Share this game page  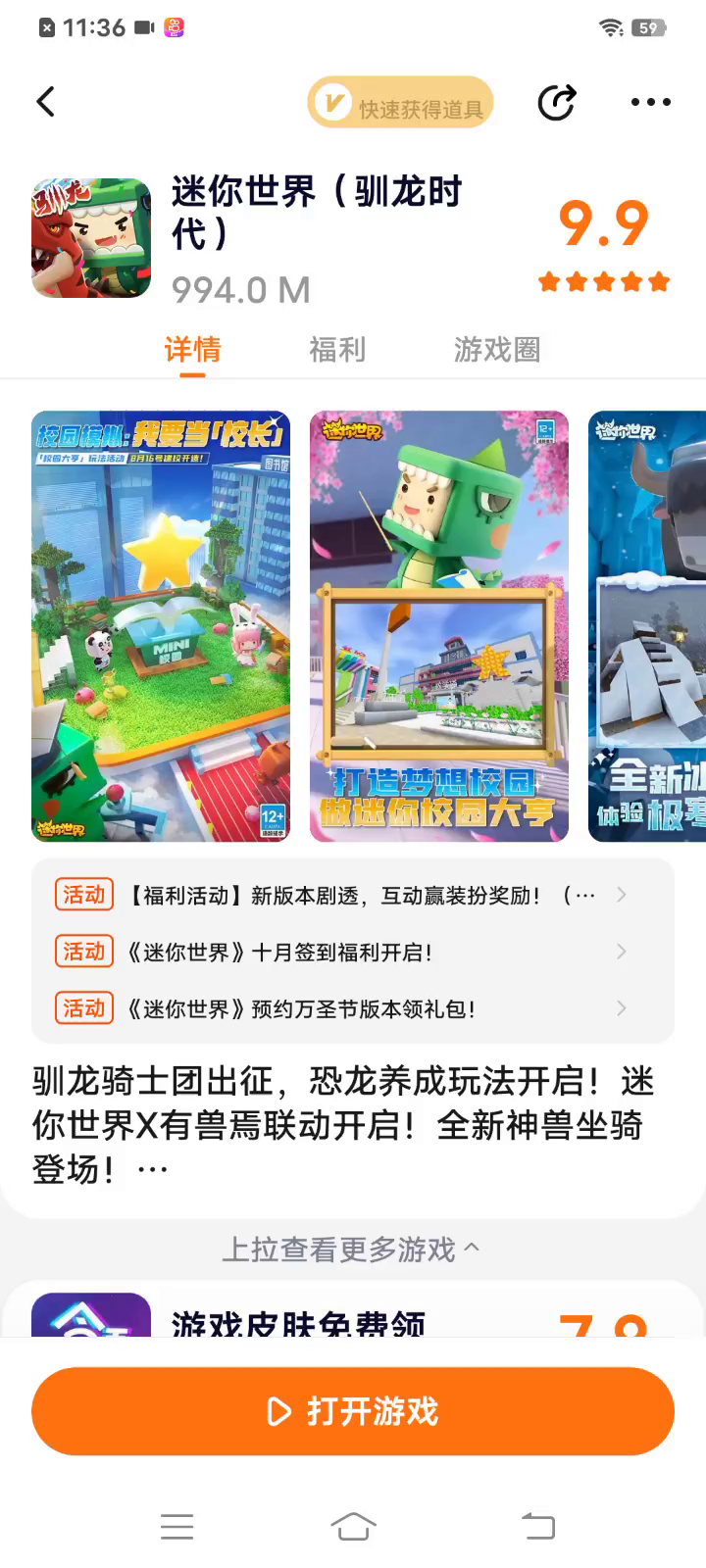pos(556,102)
